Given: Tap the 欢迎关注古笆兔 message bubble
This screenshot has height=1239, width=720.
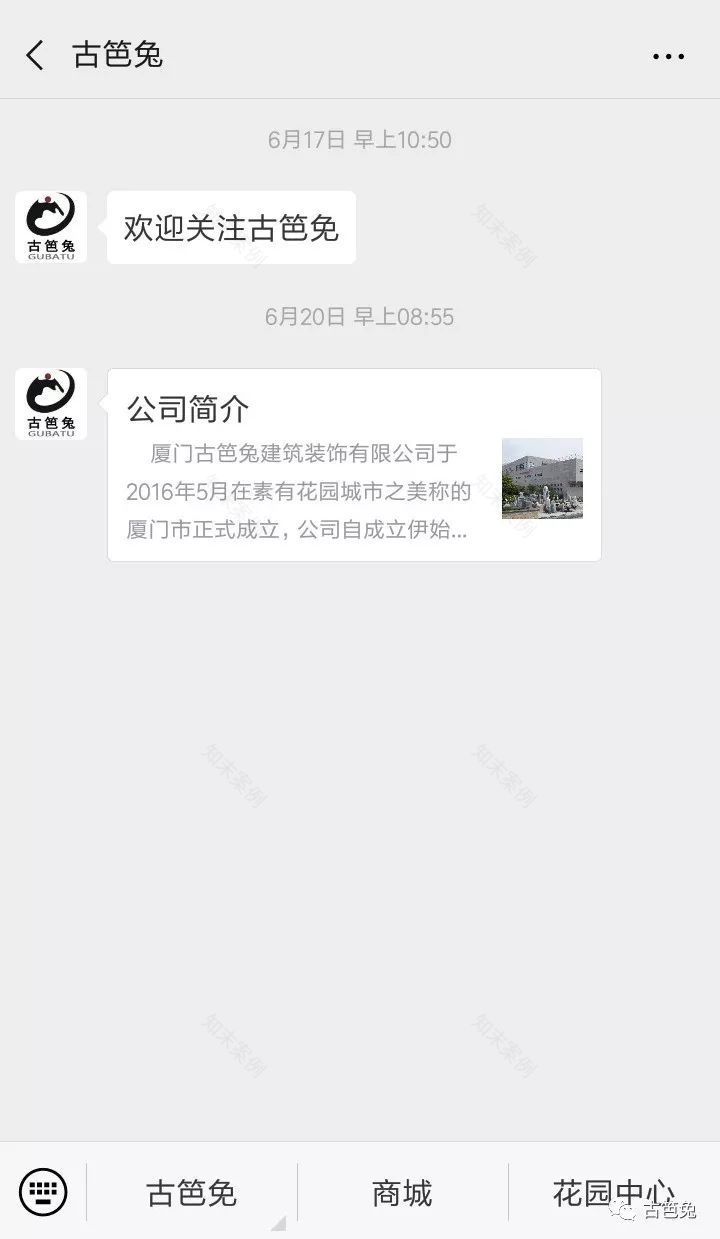Looking at the screenshot, I should point(230,227).
